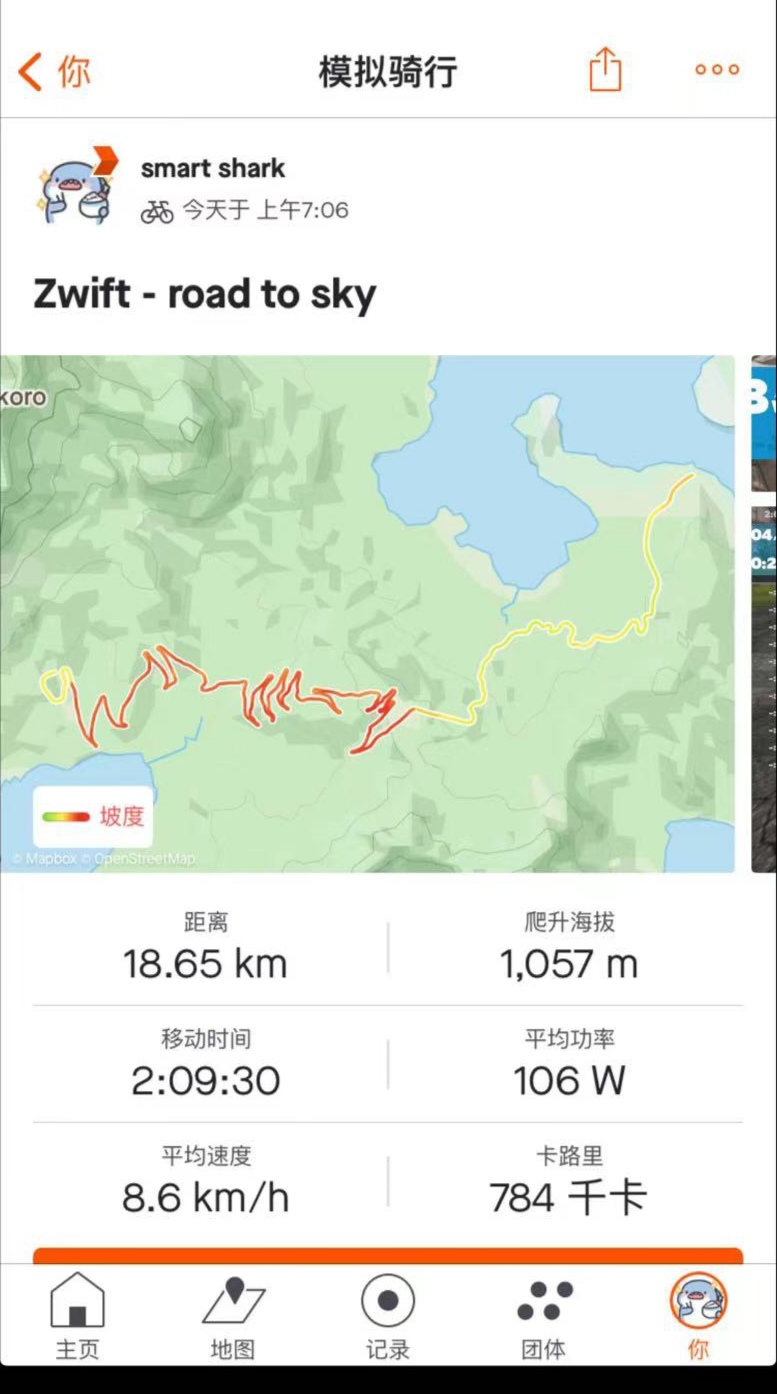
Task: Open the 记录 tab
Action: coord(387,1316)
